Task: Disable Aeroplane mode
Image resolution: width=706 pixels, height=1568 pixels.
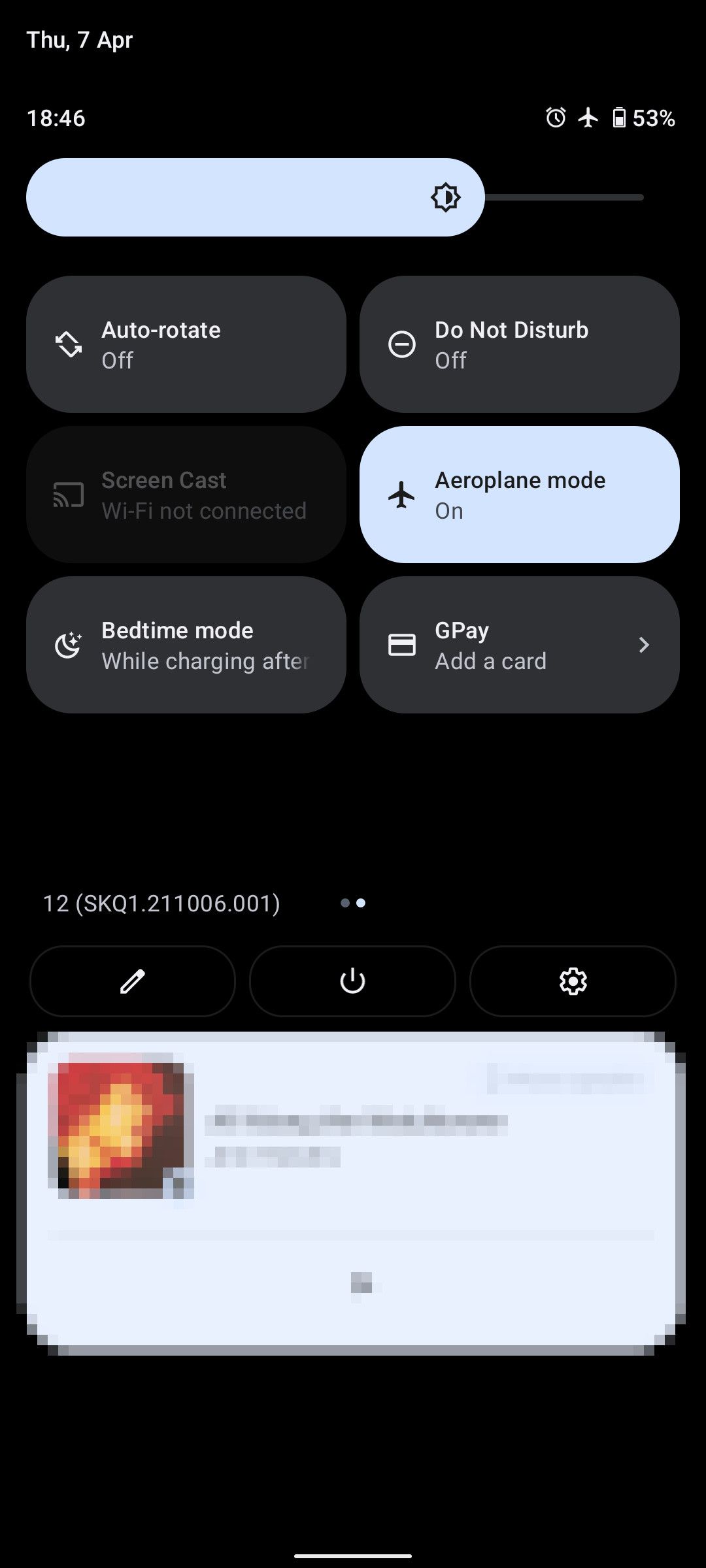Action: [520, 495]
